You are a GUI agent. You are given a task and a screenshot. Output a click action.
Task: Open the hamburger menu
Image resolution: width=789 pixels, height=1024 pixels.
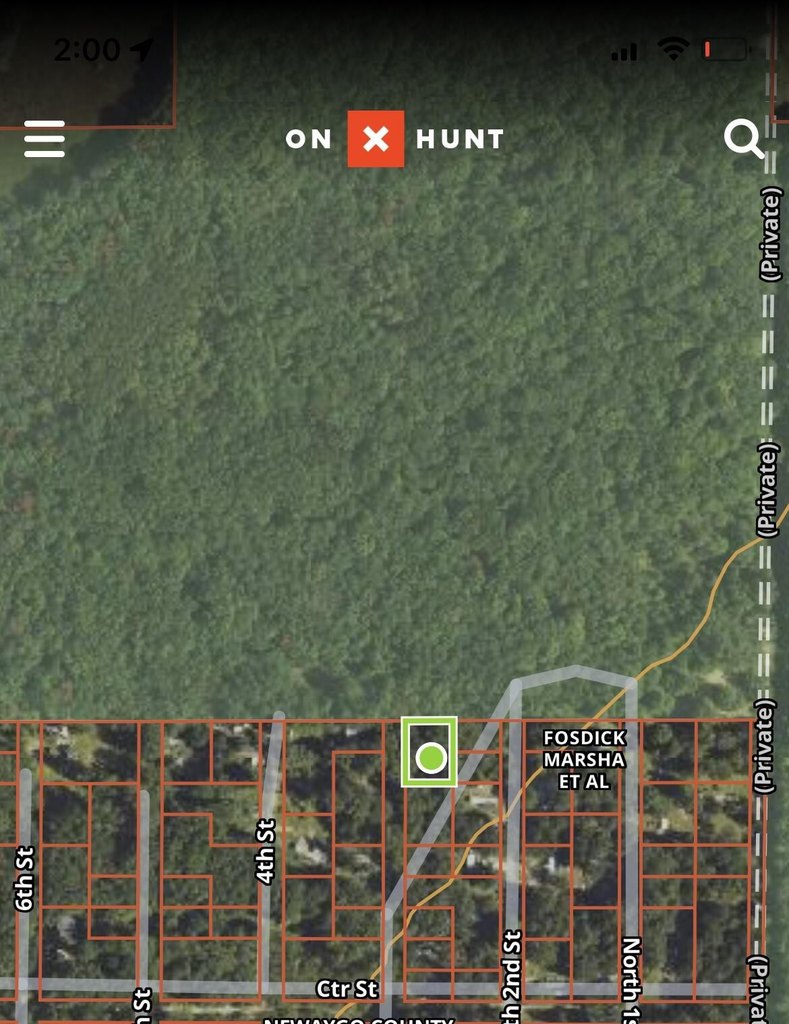[44, 139]
